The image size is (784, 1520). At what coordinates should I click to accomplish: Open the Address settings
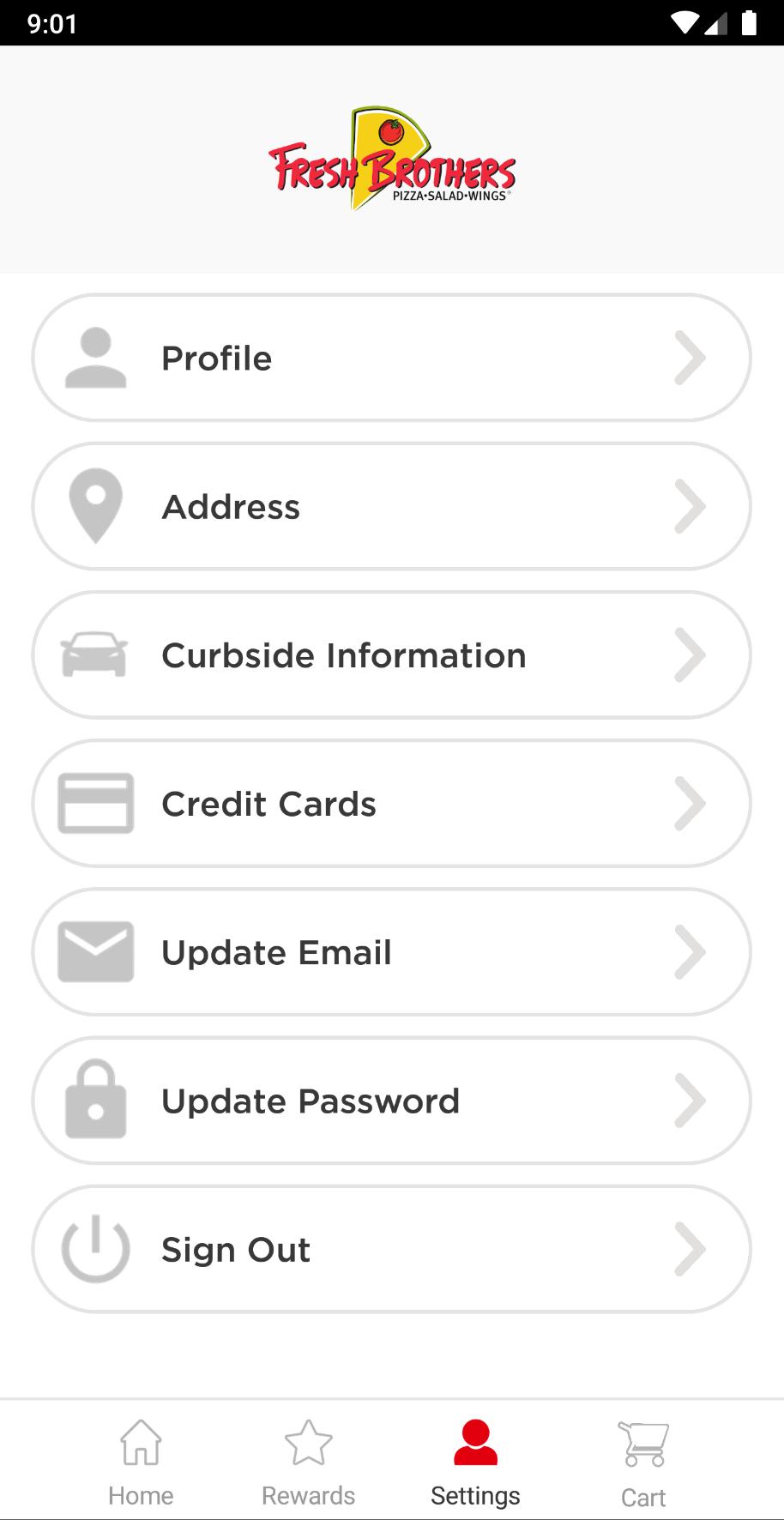(x=391, y=506)
